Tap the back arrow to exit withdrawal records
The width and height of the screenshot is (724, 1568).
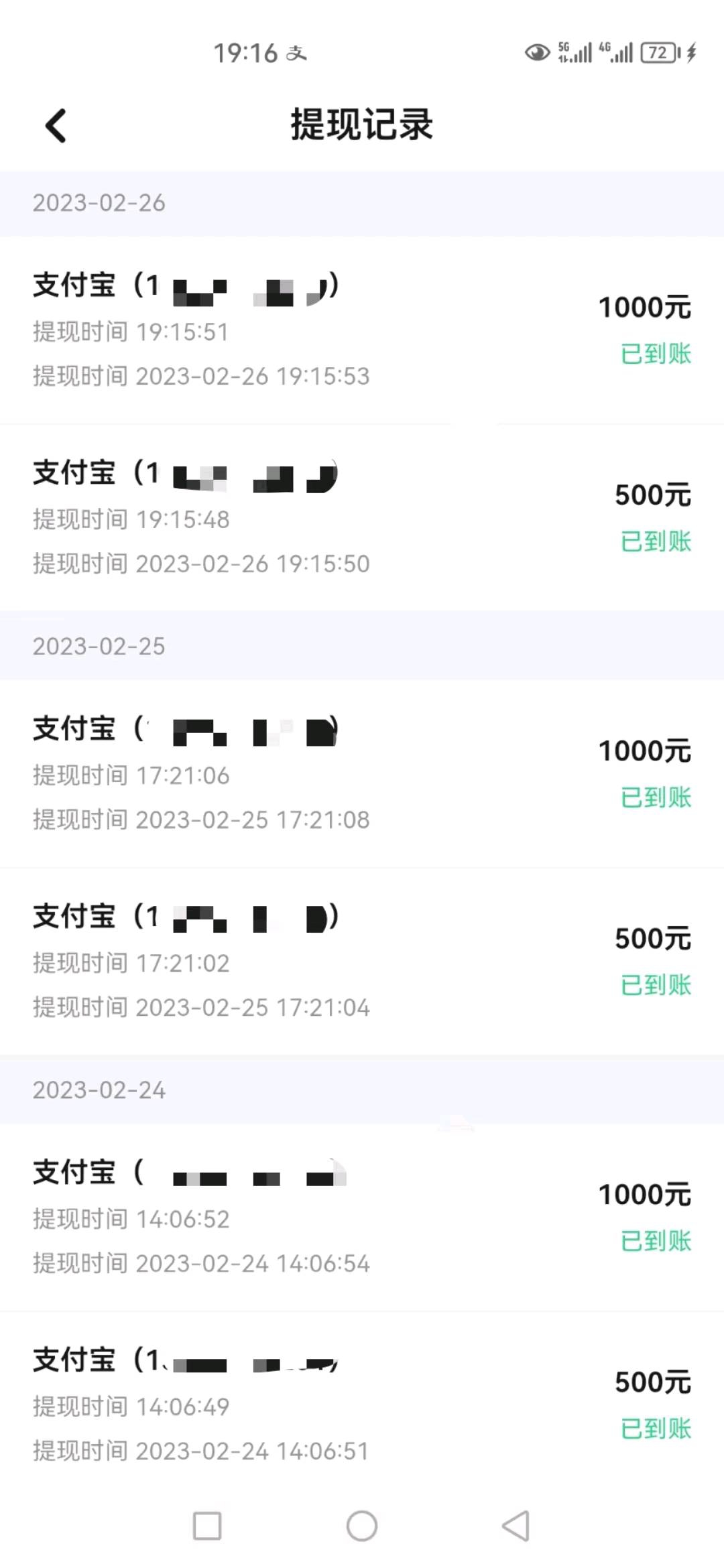(x=55, y=125)
